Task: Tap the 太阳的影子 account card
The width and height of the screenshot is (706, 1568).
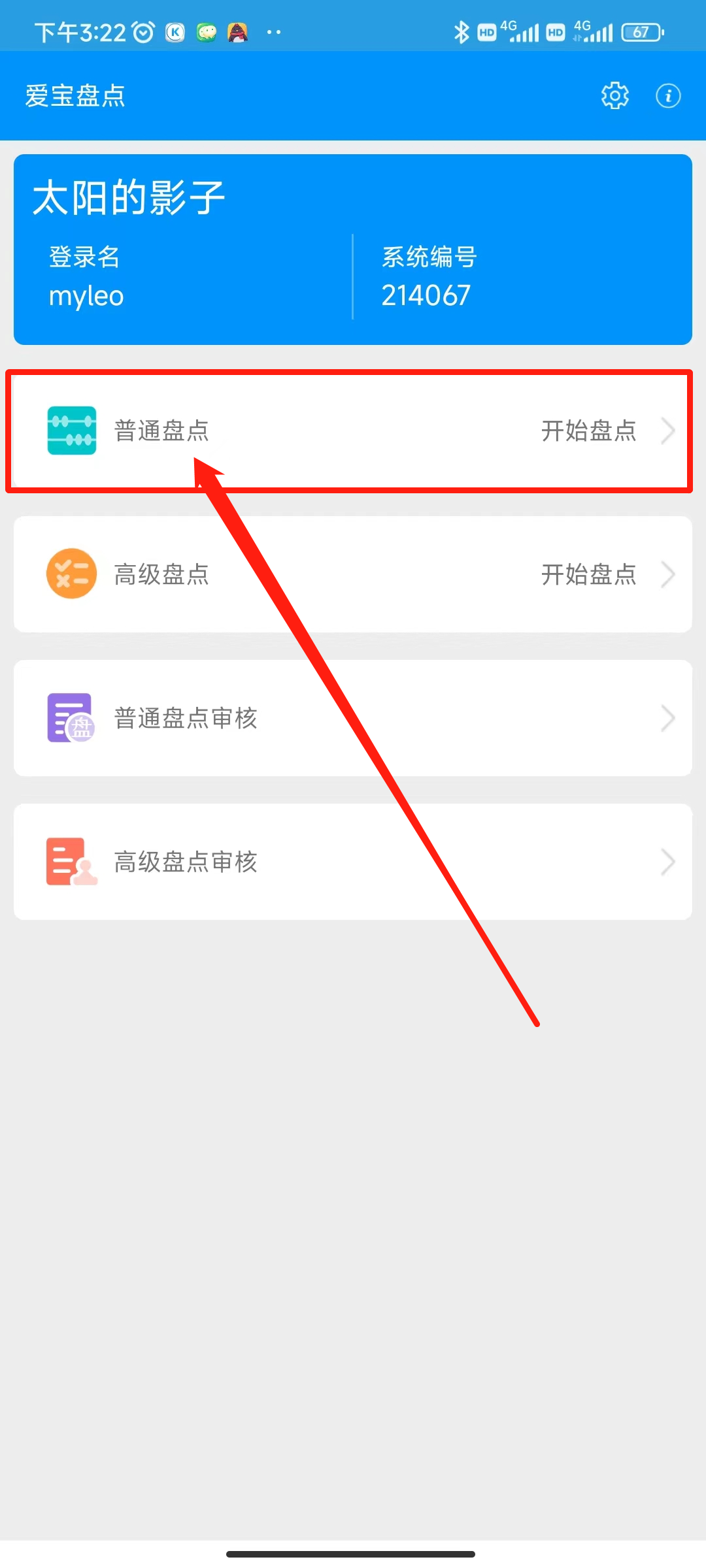Action: 353,250
